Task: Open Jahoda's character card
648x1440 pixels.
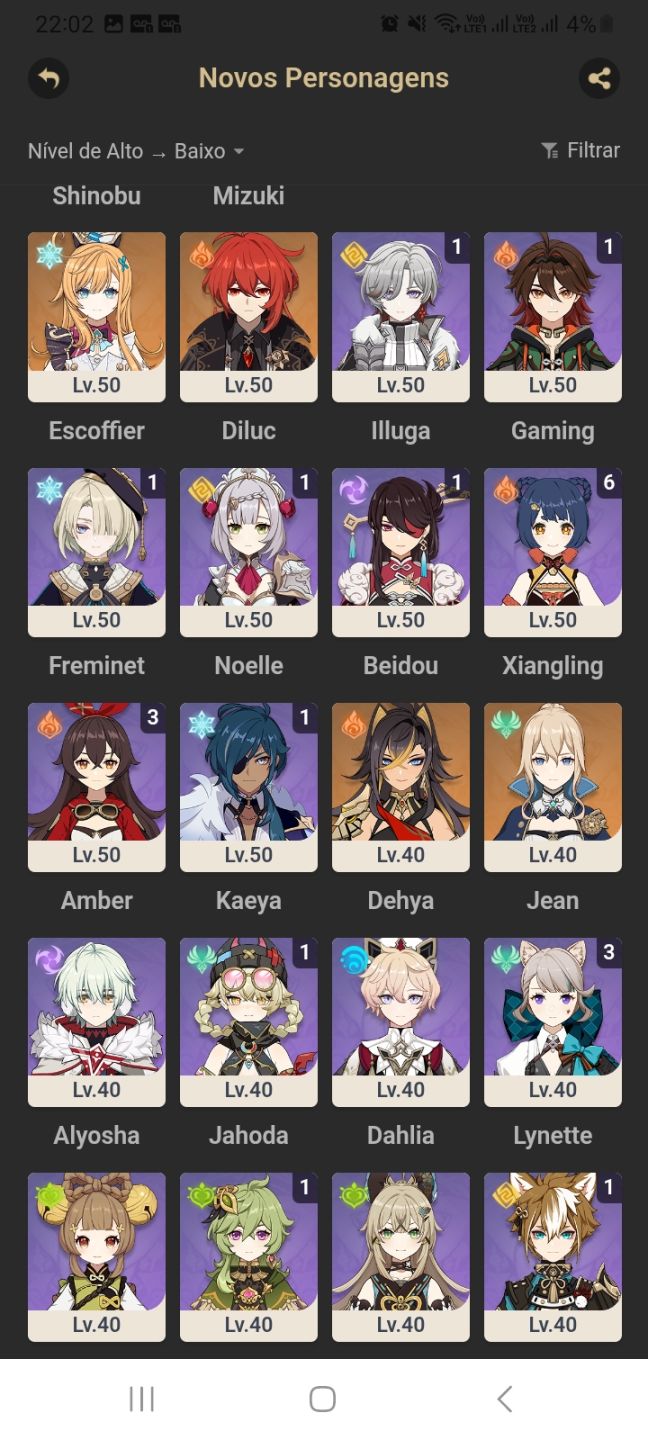Action: 249,1022
